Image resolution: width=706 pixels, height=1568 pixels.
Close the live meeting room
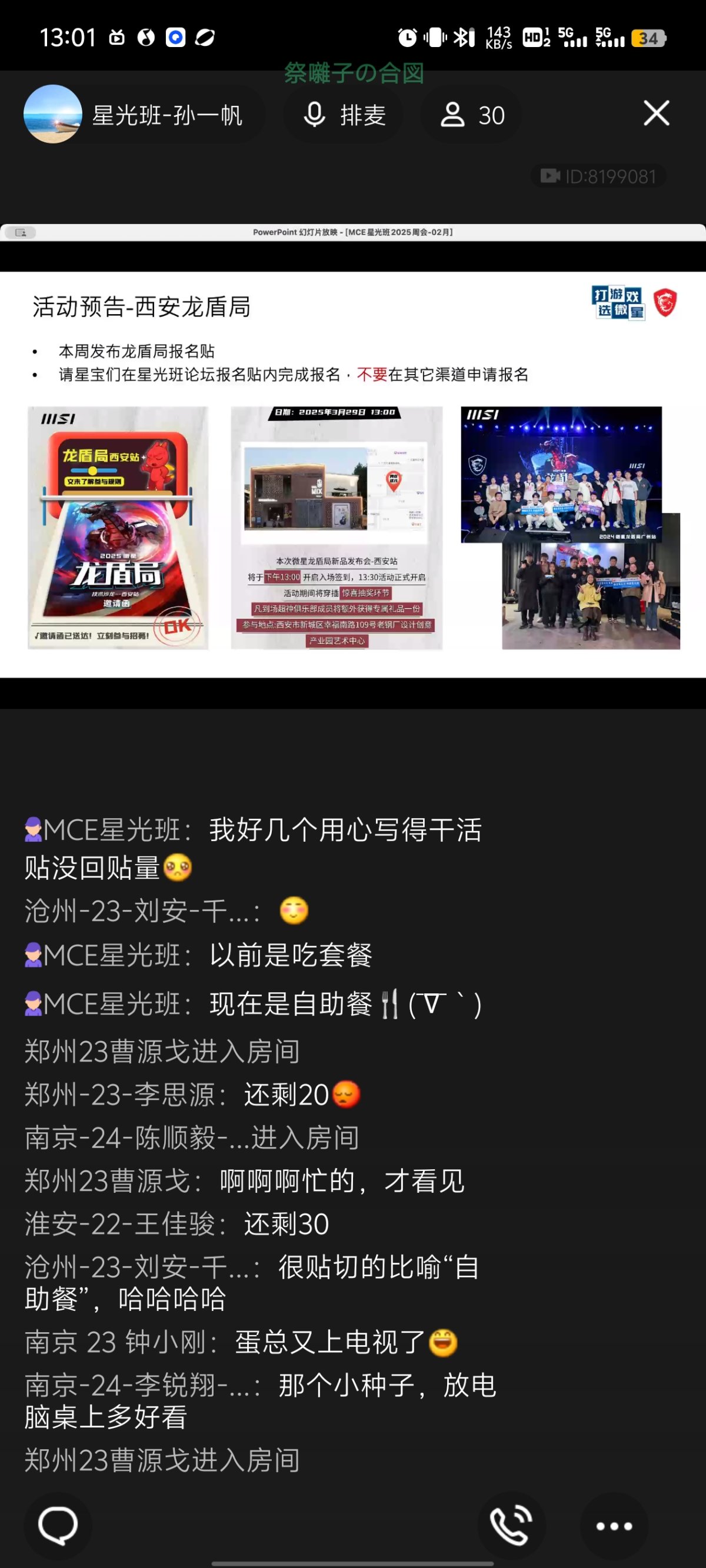(x=656, y=114)
